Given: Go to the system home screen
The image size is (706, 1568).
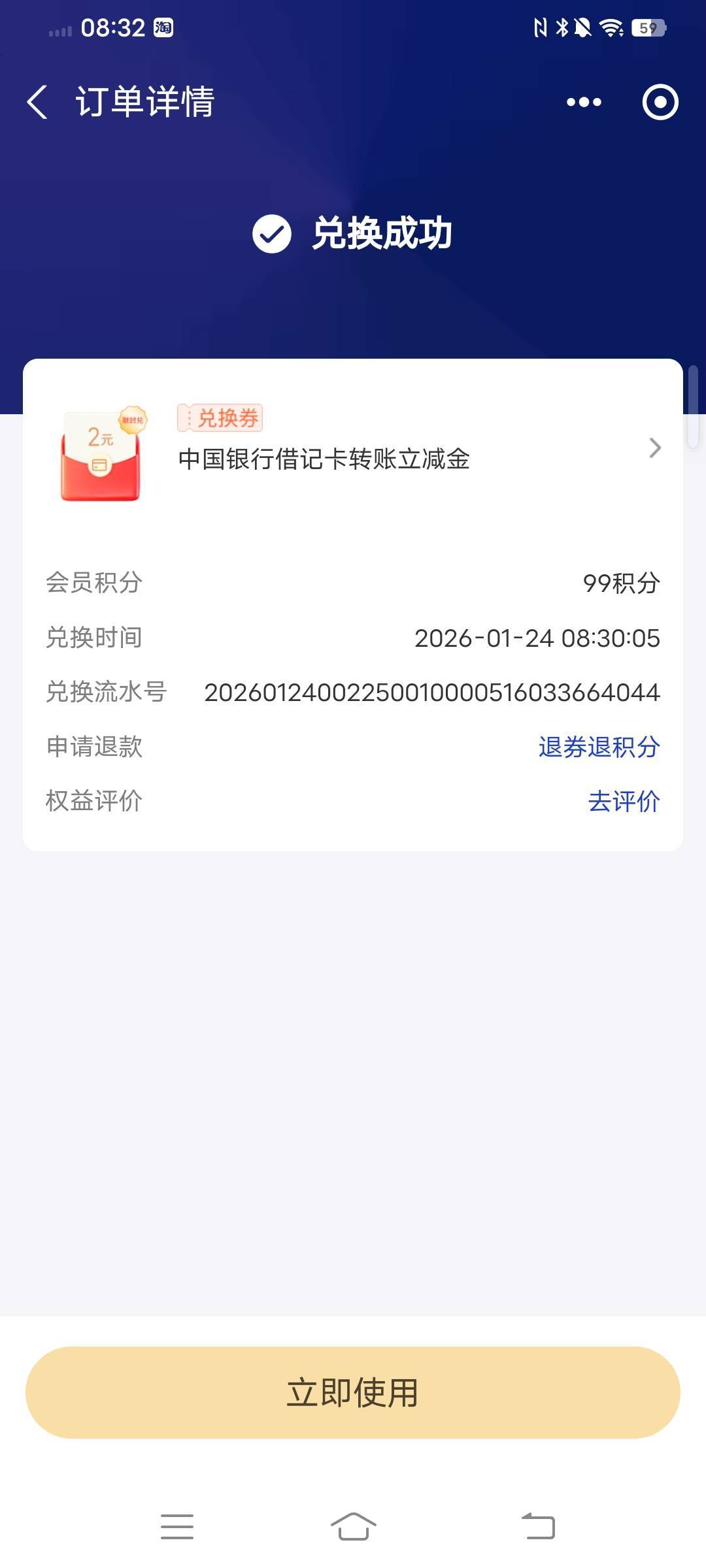Looking at the screenshot, I should coord(353,1527).
